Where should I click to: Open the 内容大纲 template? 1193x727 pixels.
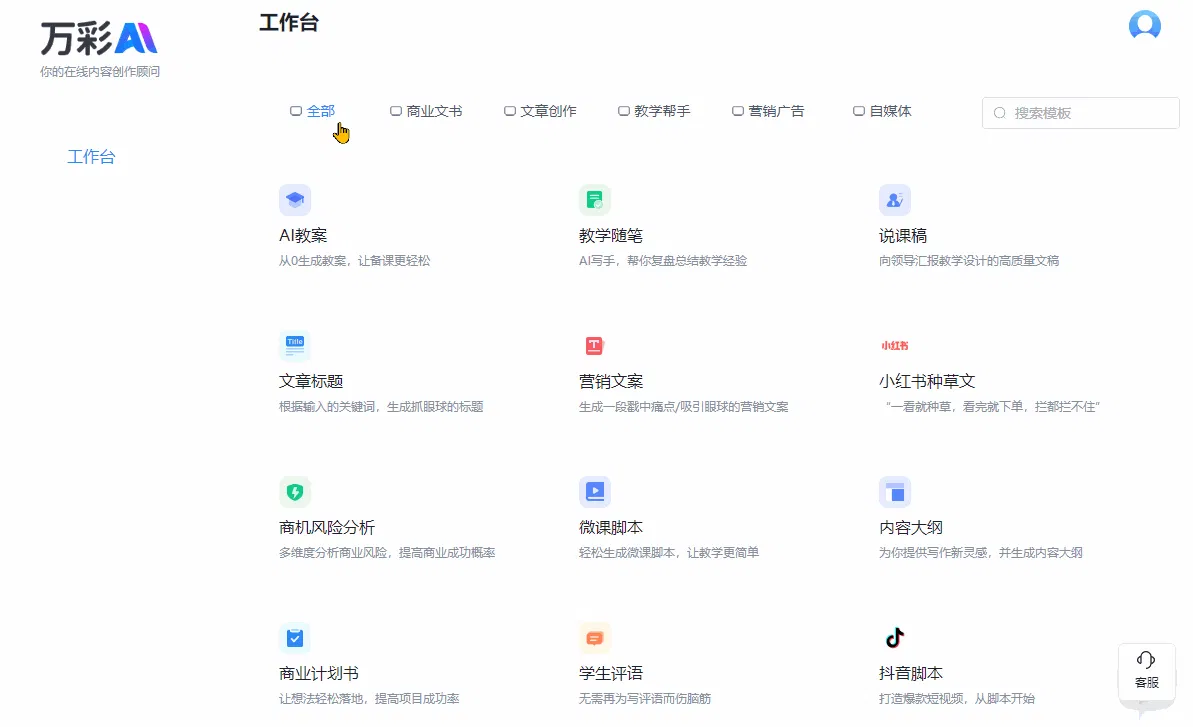click(910, 527)
